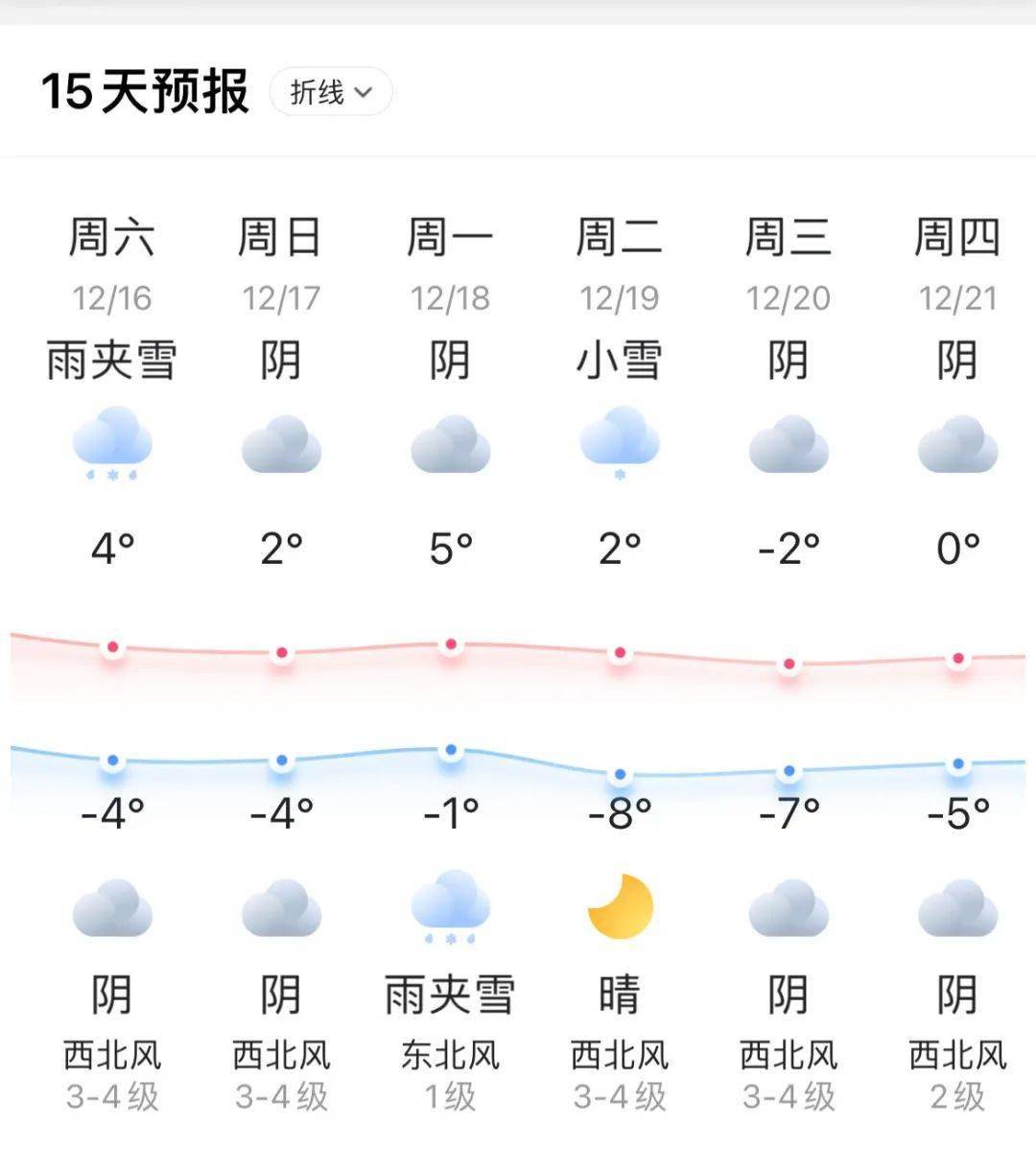Select the low temperature -8° data point
1036x1172 pixels.
pyautogui.click(x=621, y=775)
